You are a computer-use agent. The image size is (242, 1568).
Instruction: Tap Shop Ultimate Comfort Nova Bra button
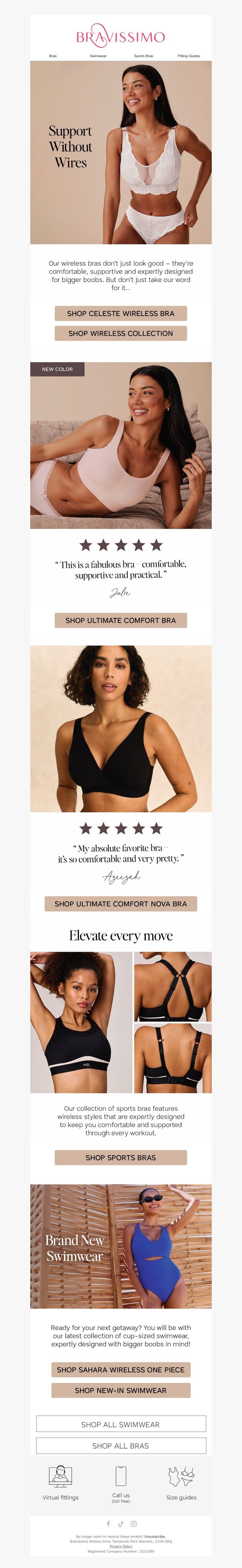click(x=121, y=904)
